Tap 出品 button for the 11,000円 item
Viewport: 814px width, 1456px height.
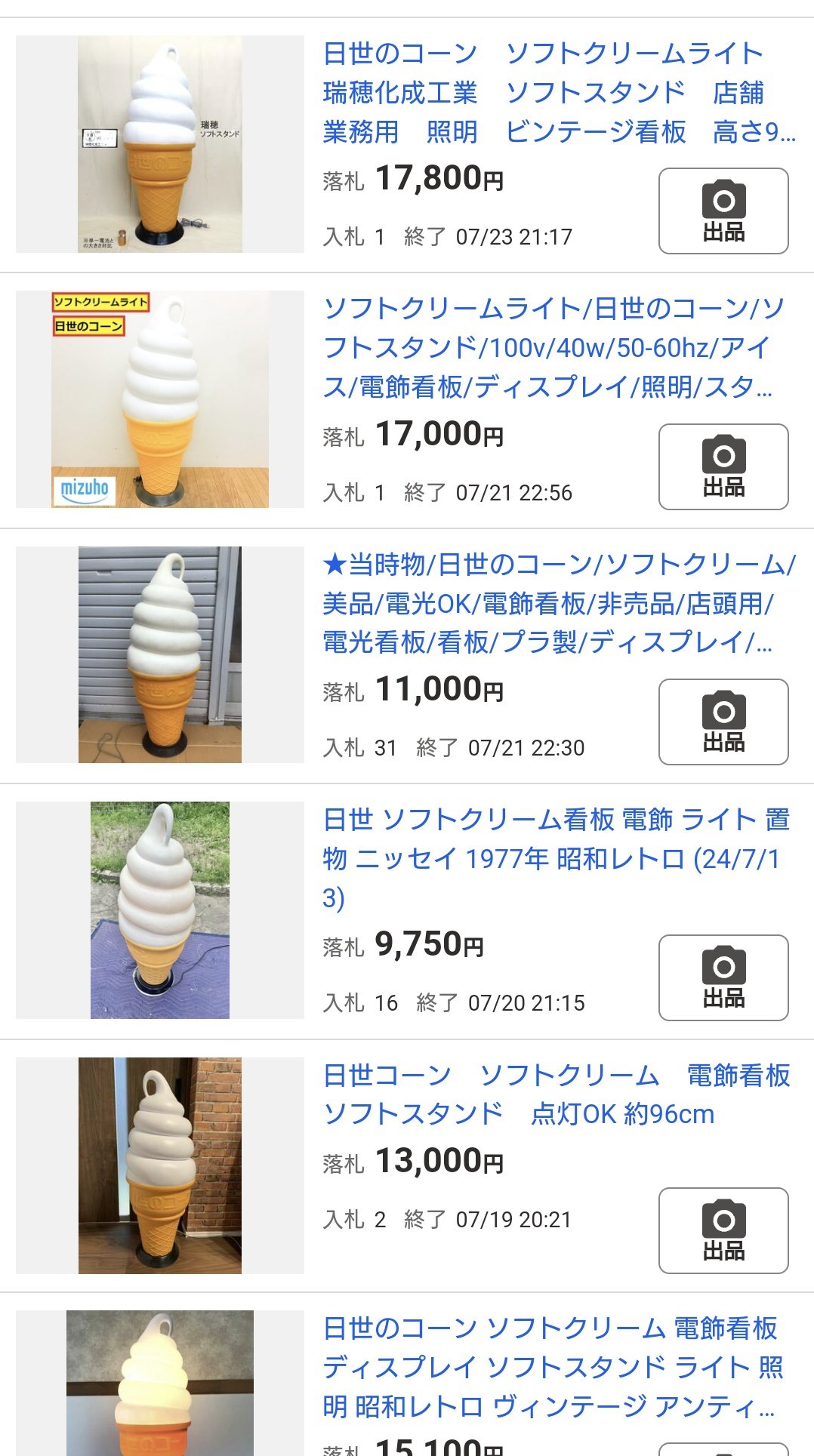723,722
